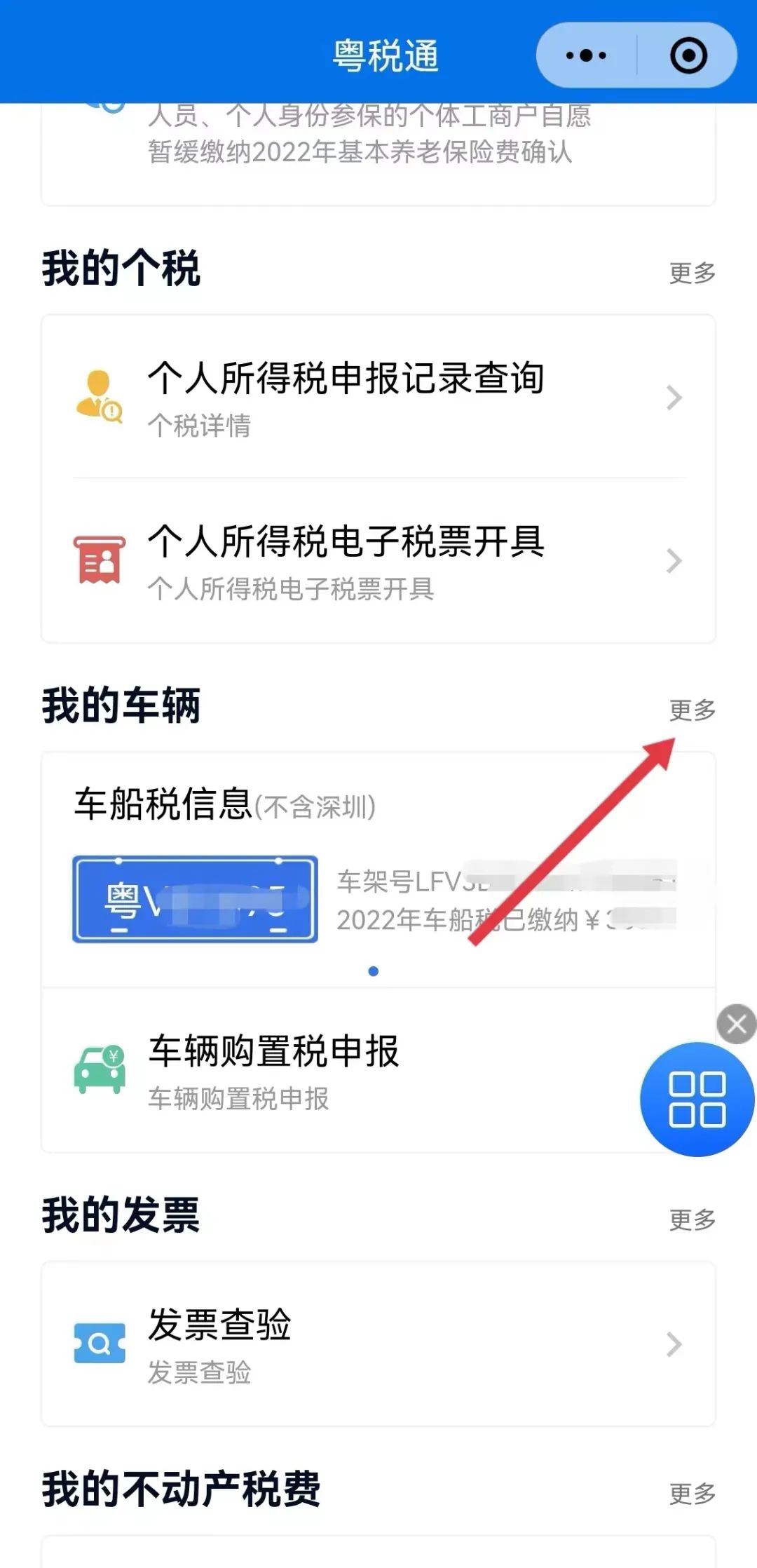757x1568 pixels.
Task: Open the blue floating grid menu button
Action: coord(697,1099)
